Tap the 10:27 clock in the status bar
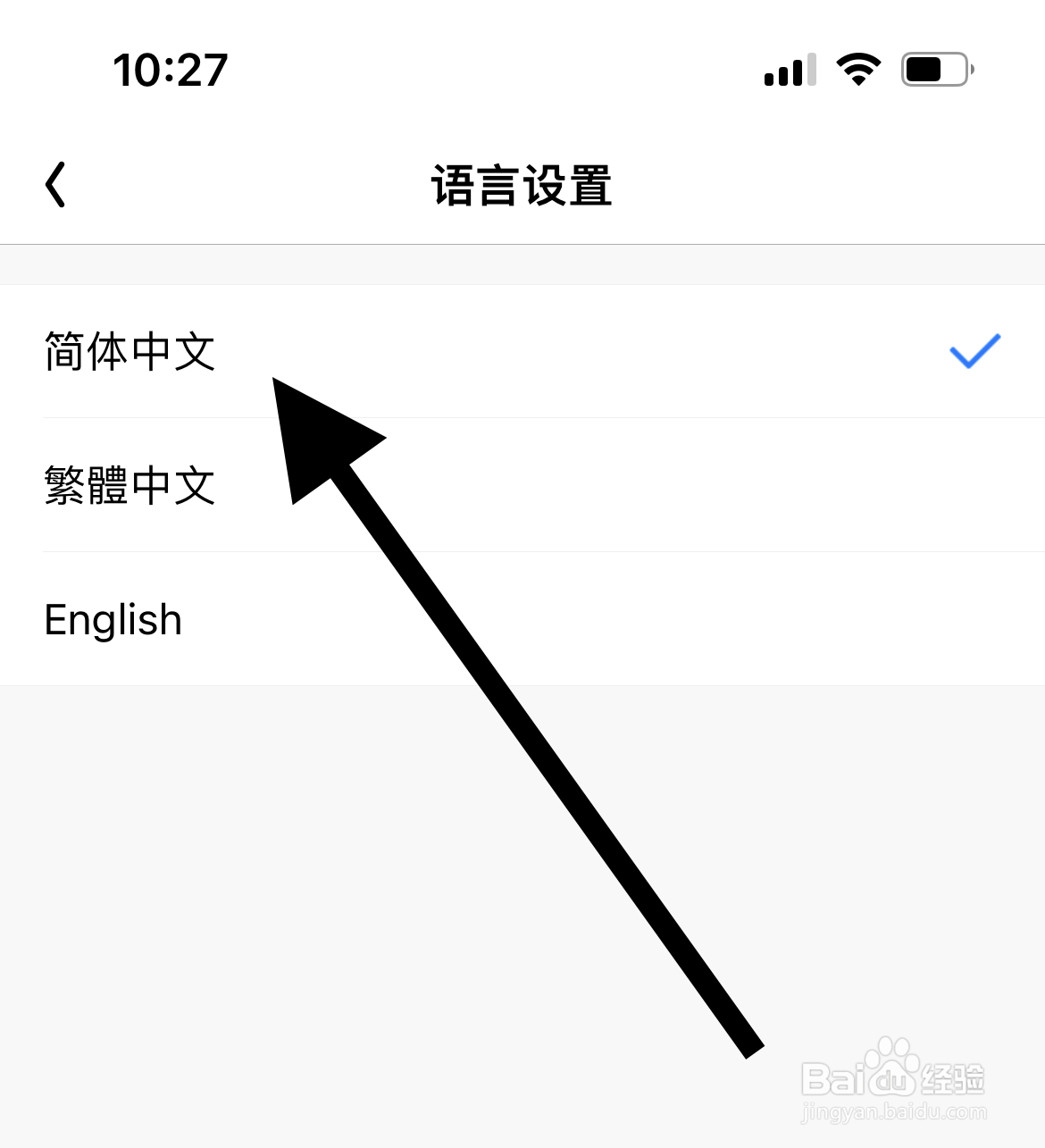Screen dimensions: 1045x1148 point(169,69)
